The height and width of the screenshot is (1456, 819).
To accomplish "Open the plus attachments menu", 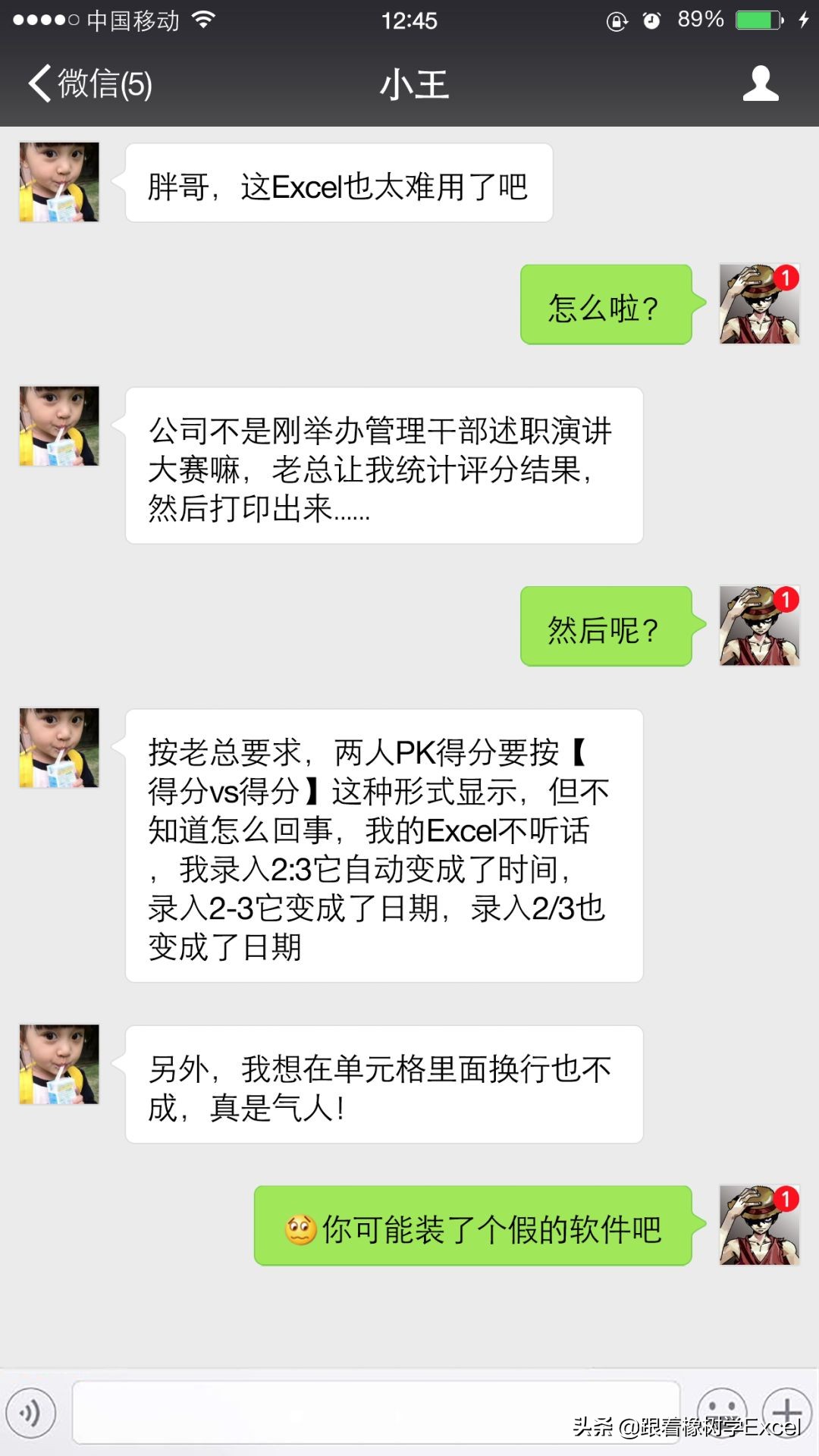I will 787,1412.
